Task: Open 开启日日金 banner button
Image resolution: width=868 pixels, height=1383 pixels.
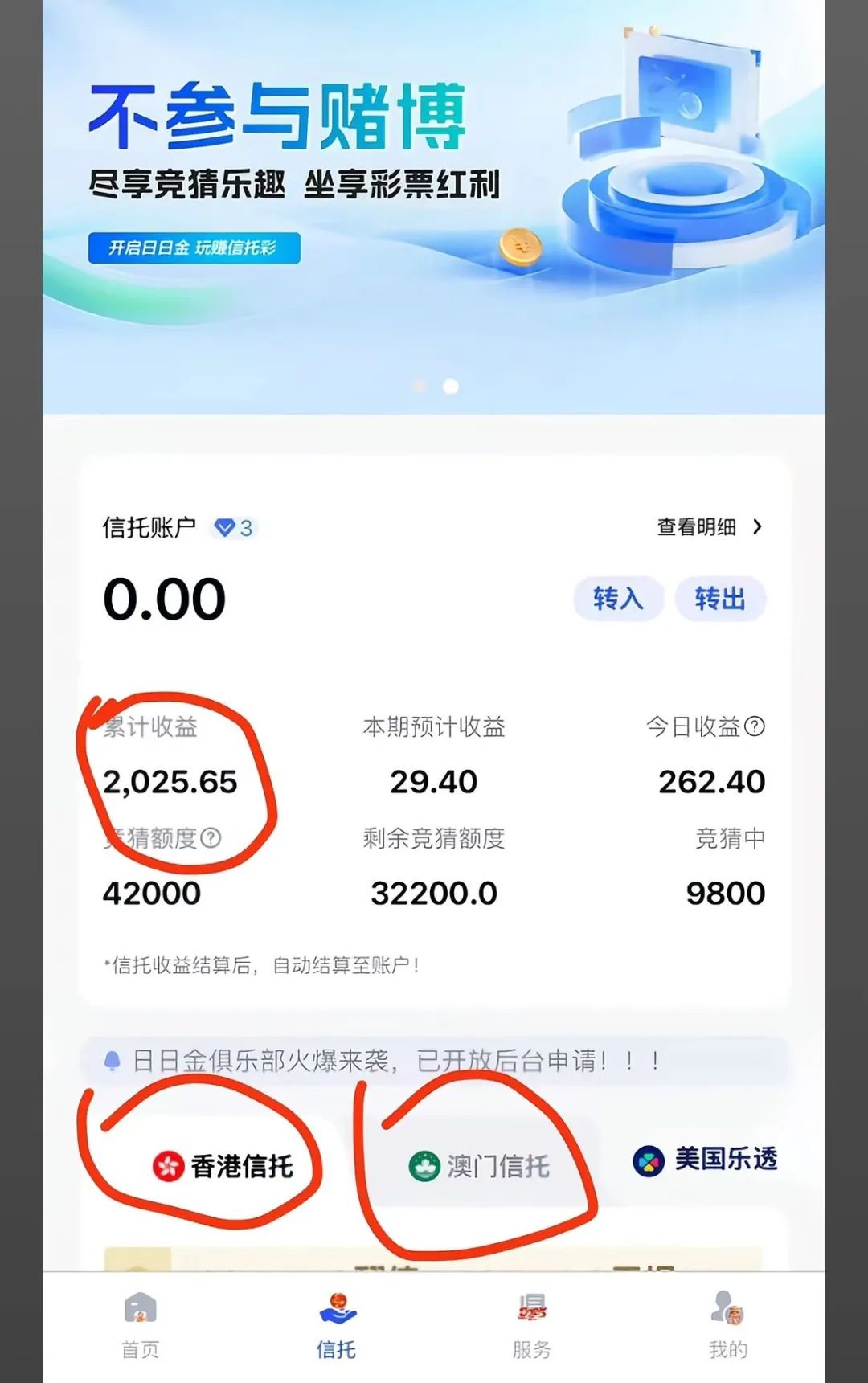Action: 194,248
